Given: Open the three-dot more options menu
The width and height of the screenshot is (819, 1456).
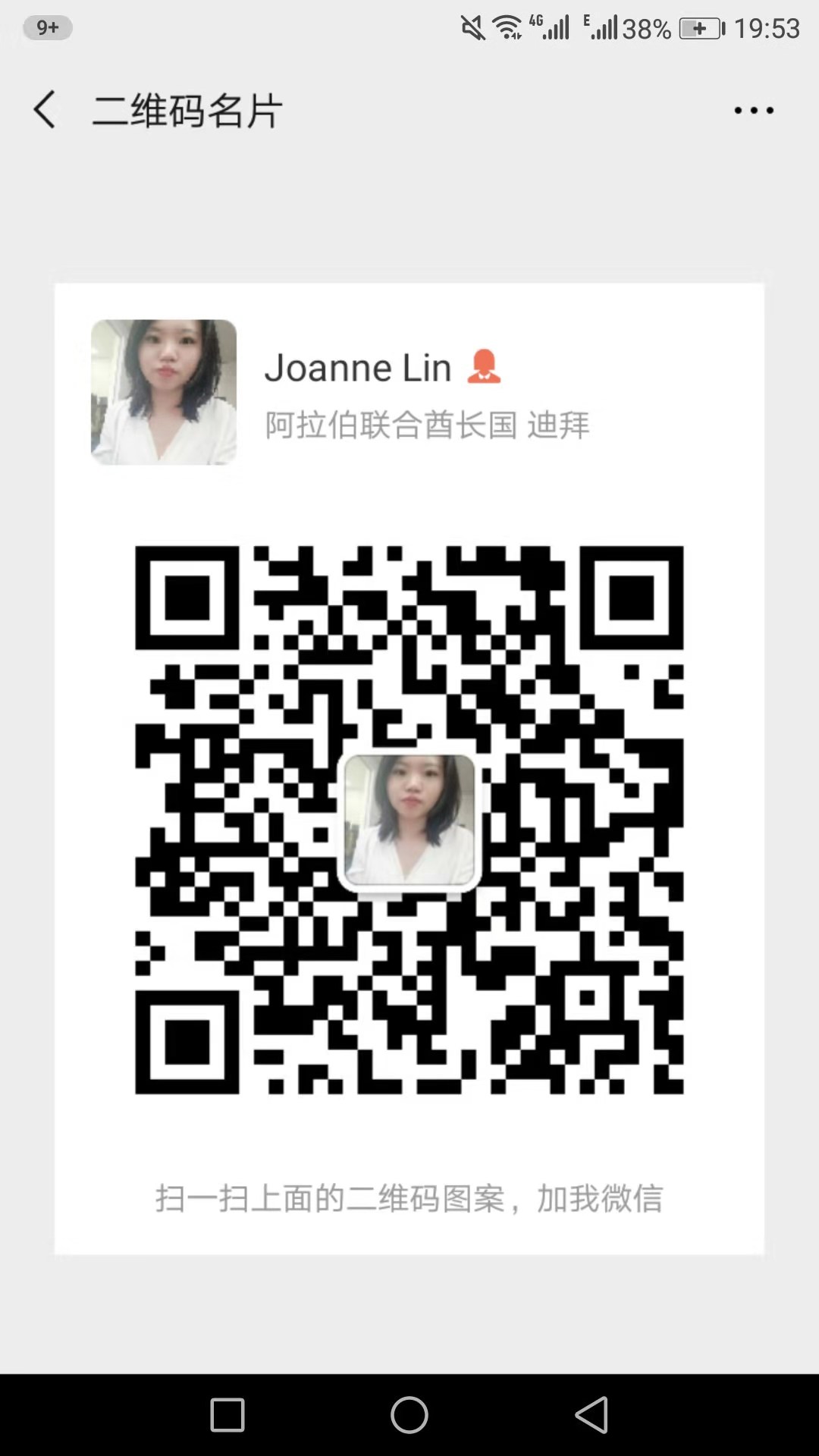Looking at the screenshot, I should click(x=753, y=111).
